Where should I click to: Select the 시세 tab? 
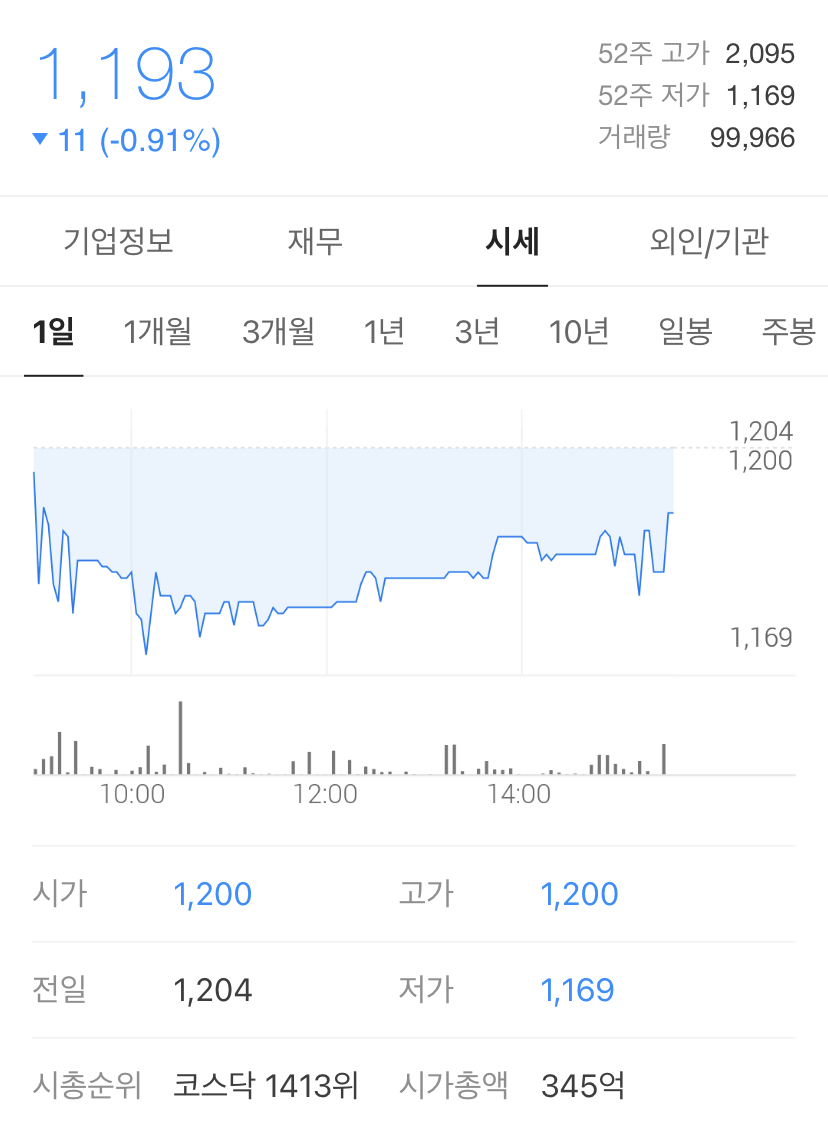click(512, 241)
